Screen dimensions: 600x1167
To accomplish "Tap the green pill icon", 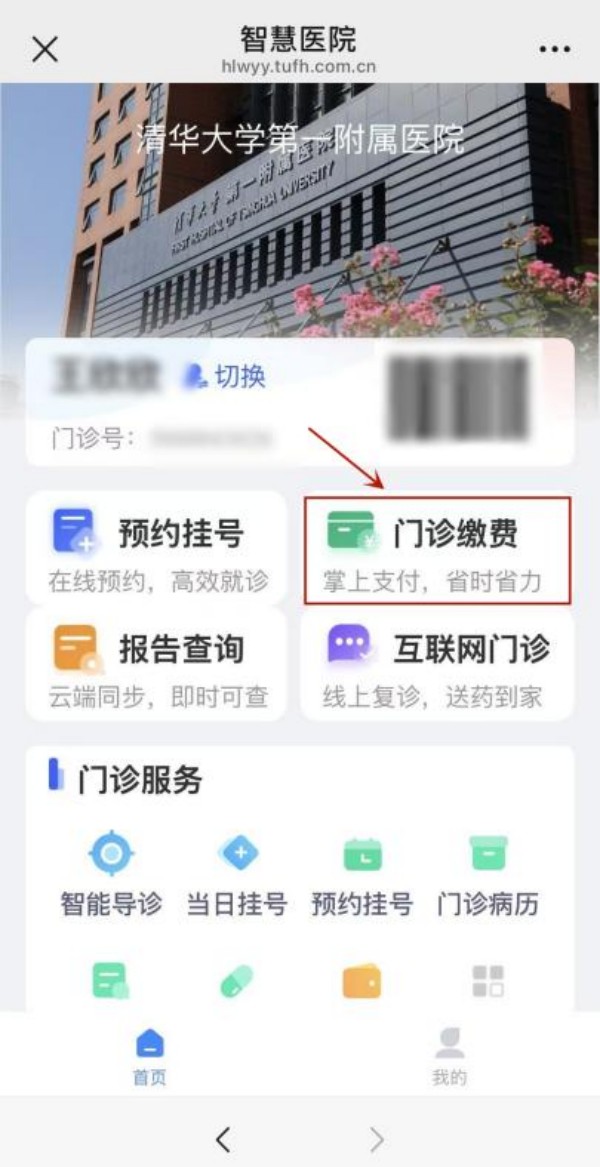I will point(237,982).
